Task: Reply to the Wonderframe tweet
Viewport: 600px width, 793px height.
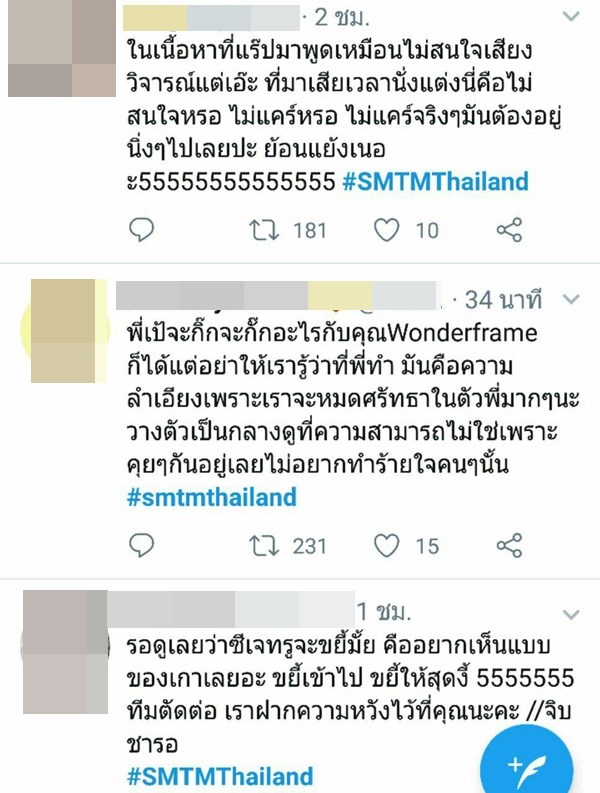Action: (143, 545)
